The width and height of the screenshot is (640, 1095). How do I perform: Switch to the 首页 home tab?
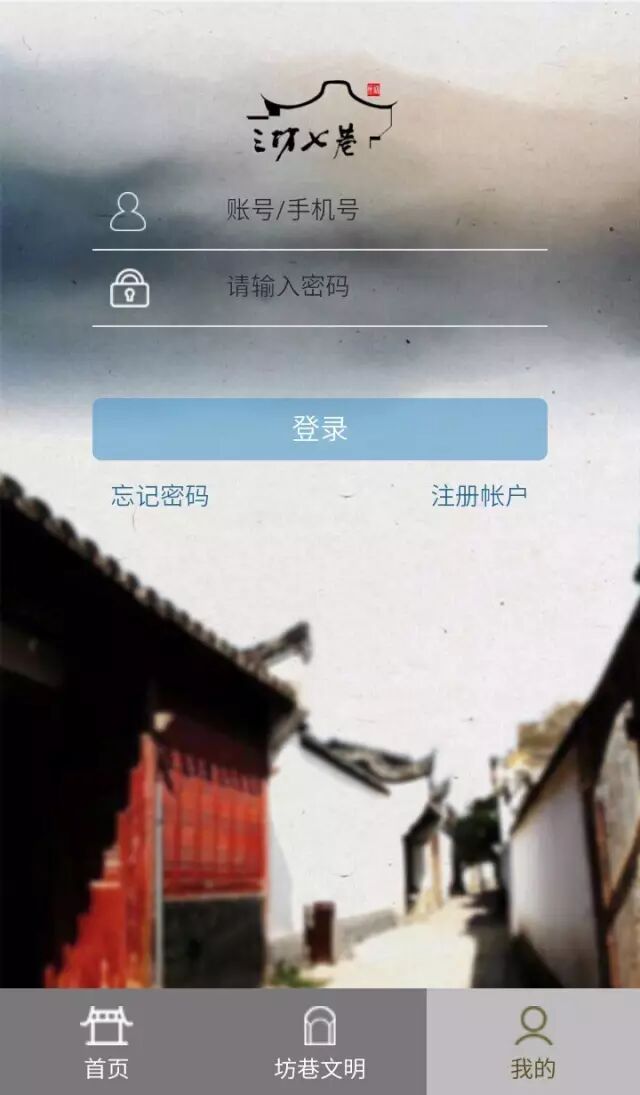106,1042
